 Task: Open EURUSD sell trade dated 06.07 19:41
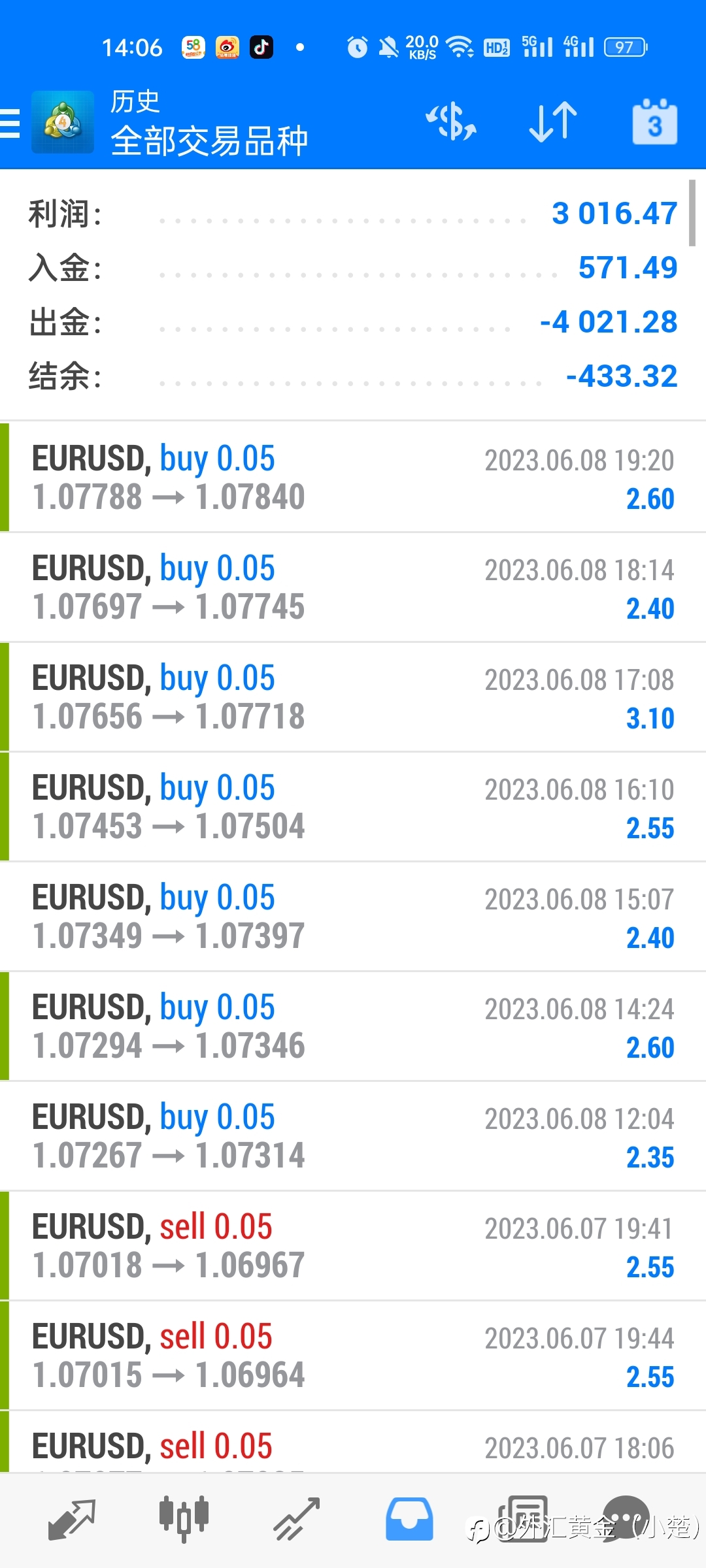click(353, 1246)
